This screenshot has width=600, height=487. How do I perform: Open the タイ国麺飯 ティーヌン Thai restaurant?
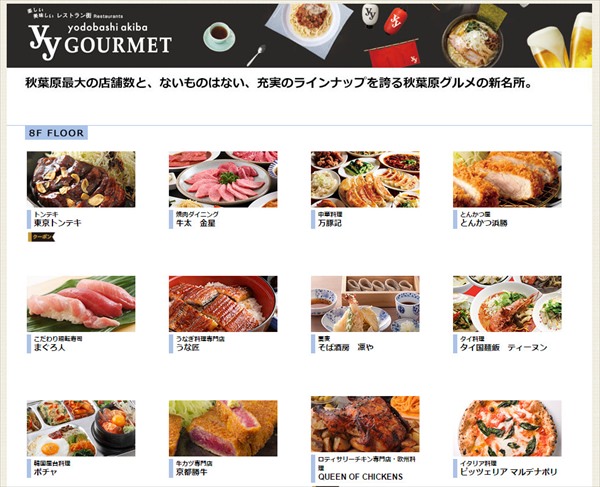point(507,304)
